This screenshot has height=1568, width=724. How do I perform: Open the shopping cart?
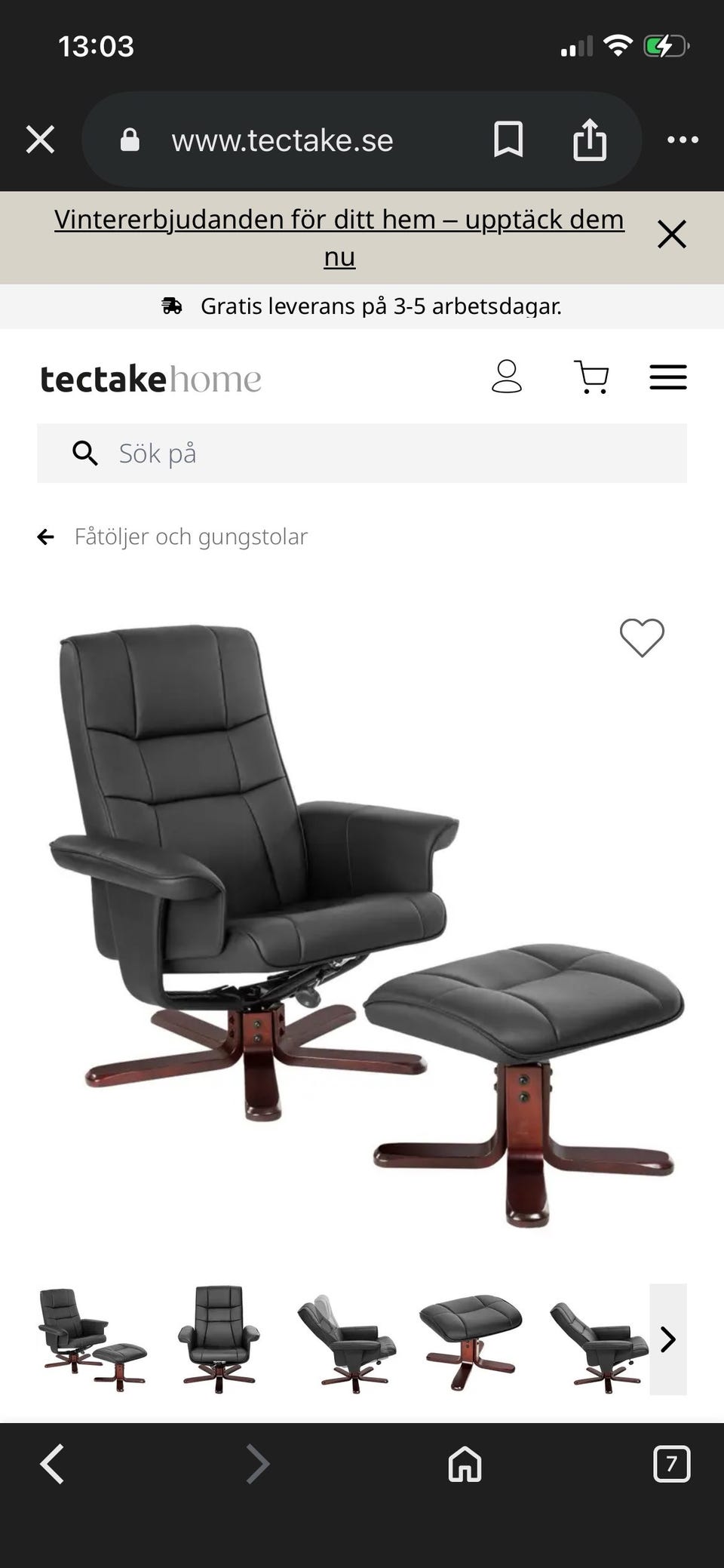pyautogui.click(x=593, y=377)
